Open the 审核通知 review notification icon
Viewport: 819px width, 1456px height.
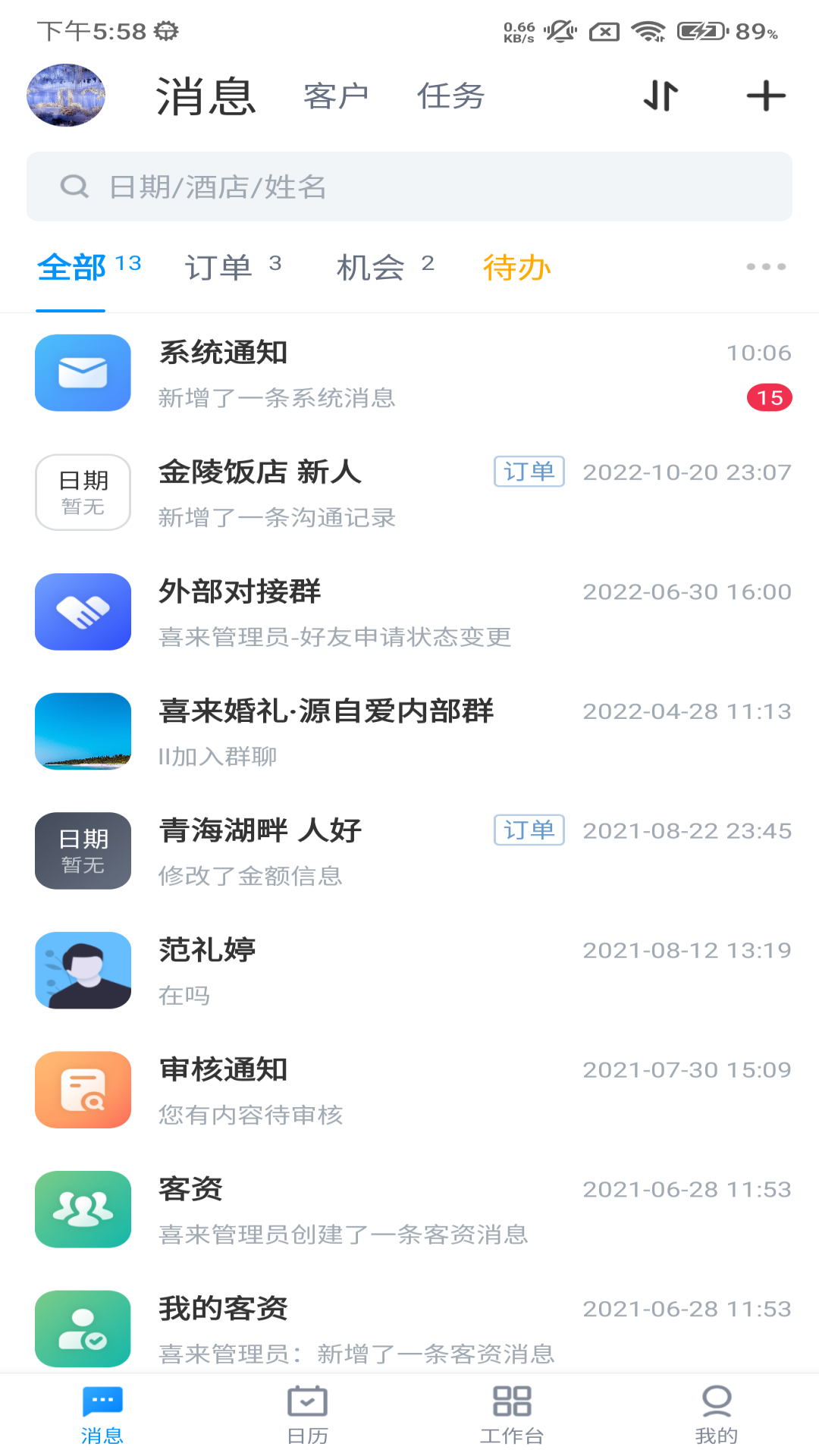[x=83, y=1090]
